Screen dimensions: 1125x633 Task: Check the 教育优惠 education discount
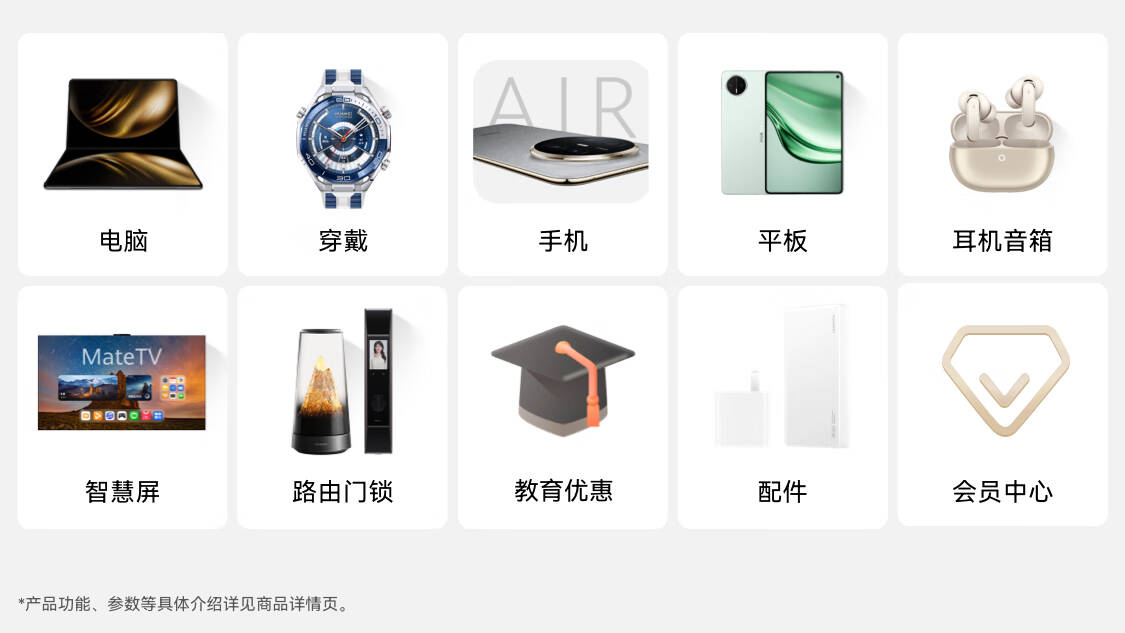coord(562,407)
